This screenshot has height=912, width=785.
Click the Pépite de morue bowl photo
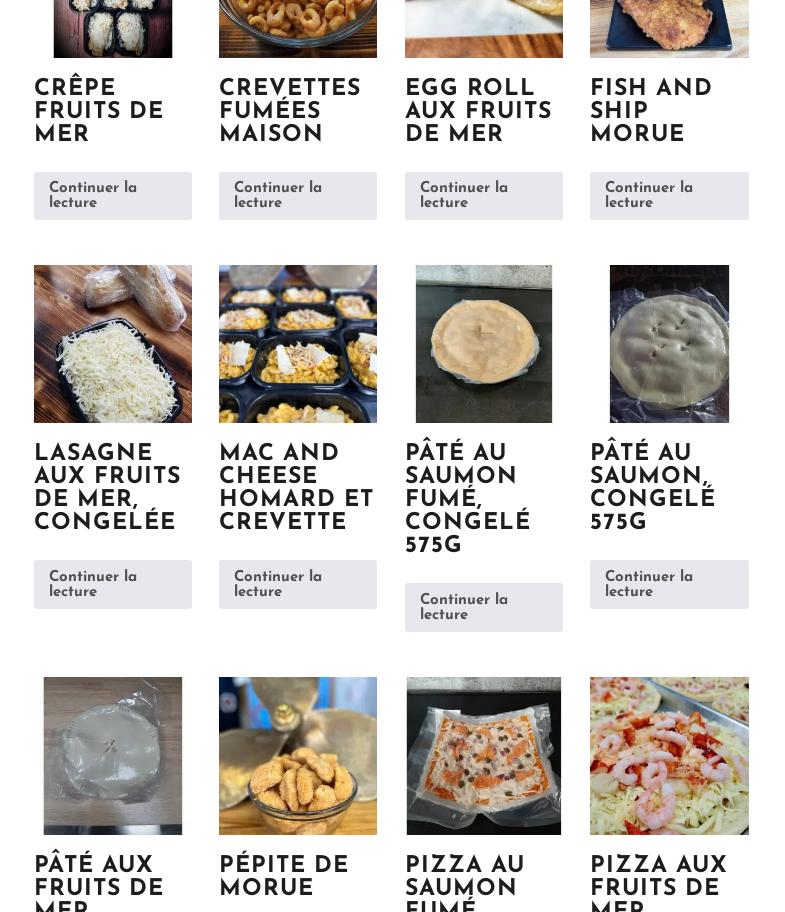297,756
